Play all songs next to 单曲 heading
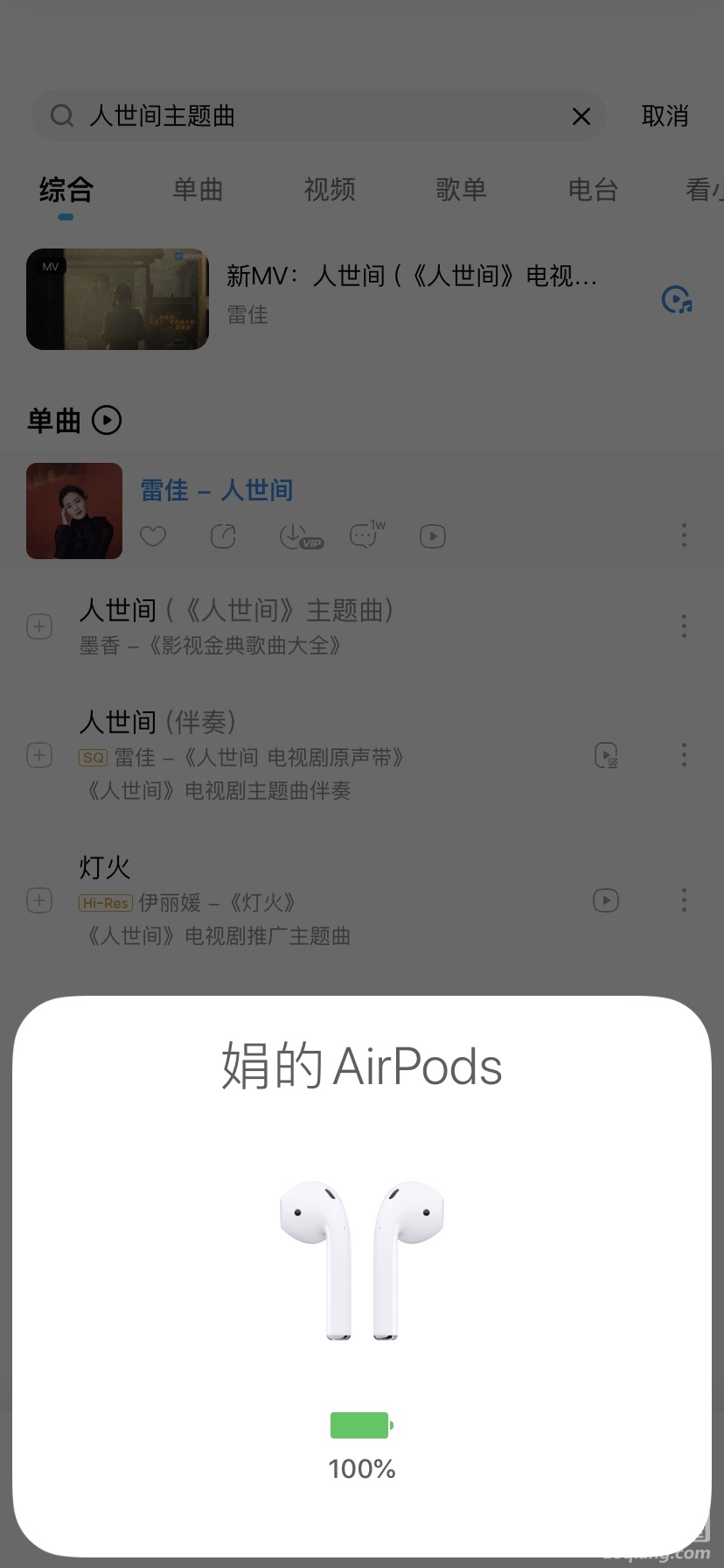This screenshot has width=724, height=1568. click(x=107, y=421)
